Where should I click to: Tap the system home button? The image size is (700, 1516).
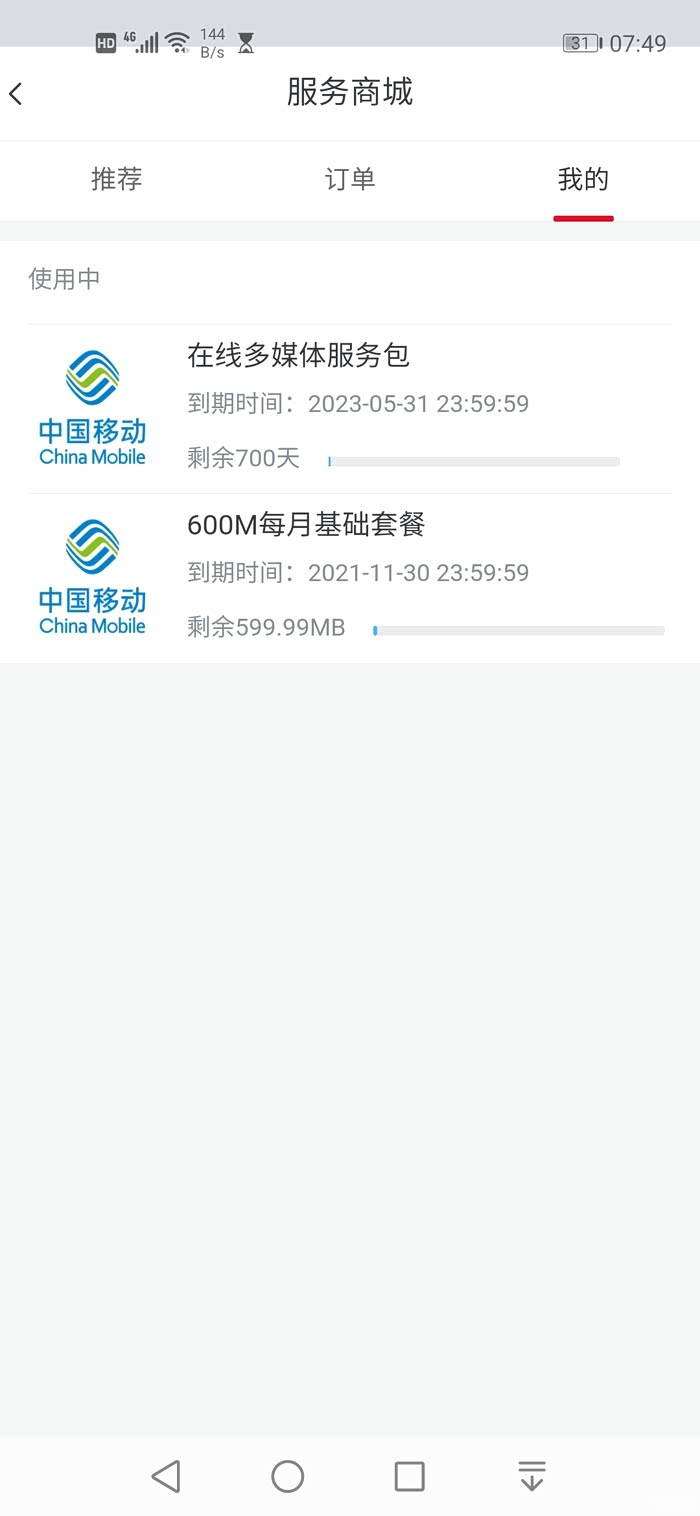pyautogui.click(x=288, y=1476)
